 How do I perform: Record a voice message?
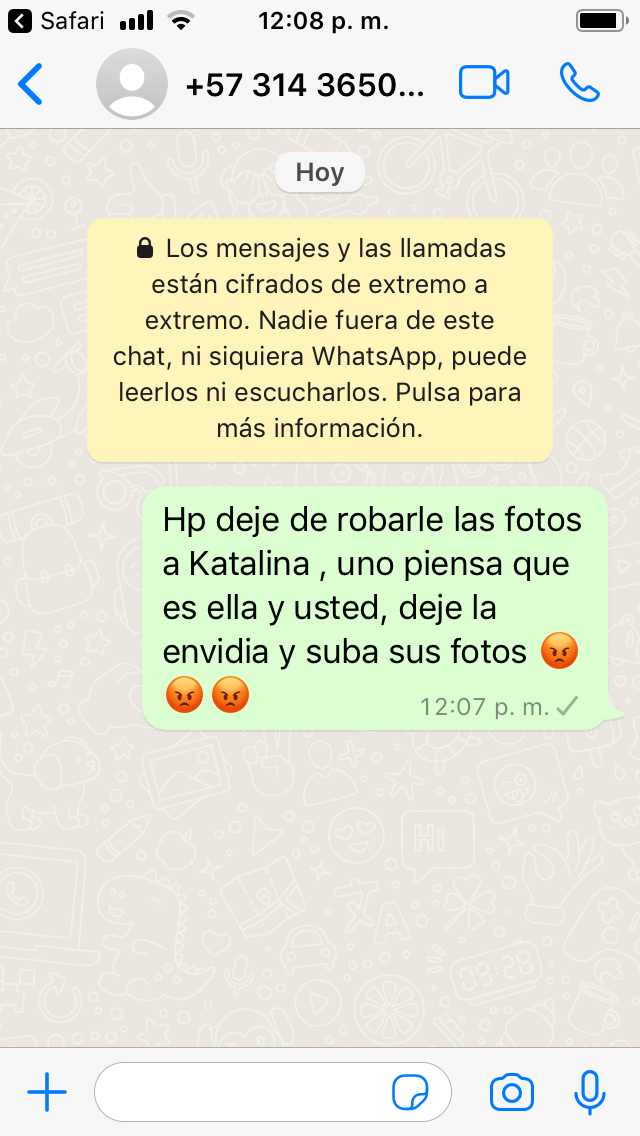(x=590, y=1092)
